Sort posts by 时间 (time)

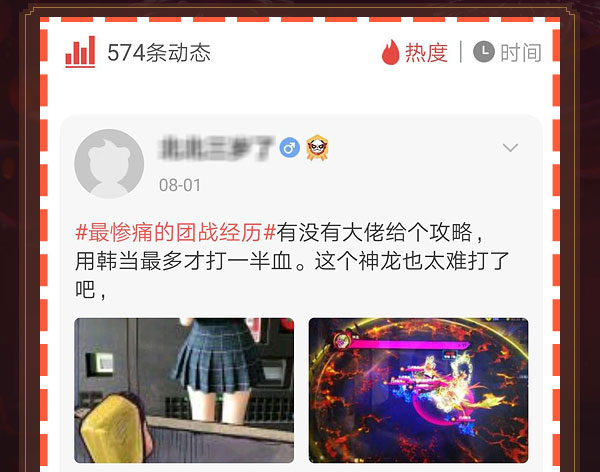click(x=507, y=52)
